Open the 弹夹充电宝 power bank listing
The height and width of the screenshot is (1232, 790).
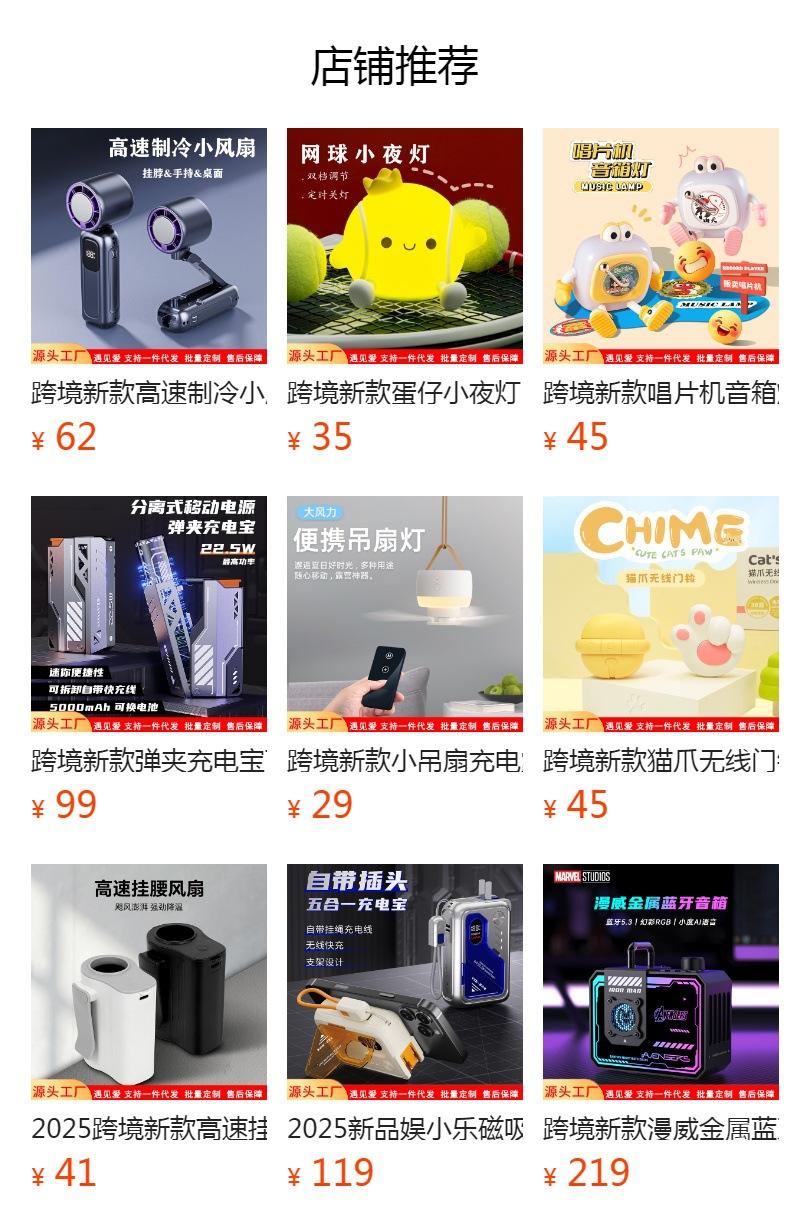[149, 614]
